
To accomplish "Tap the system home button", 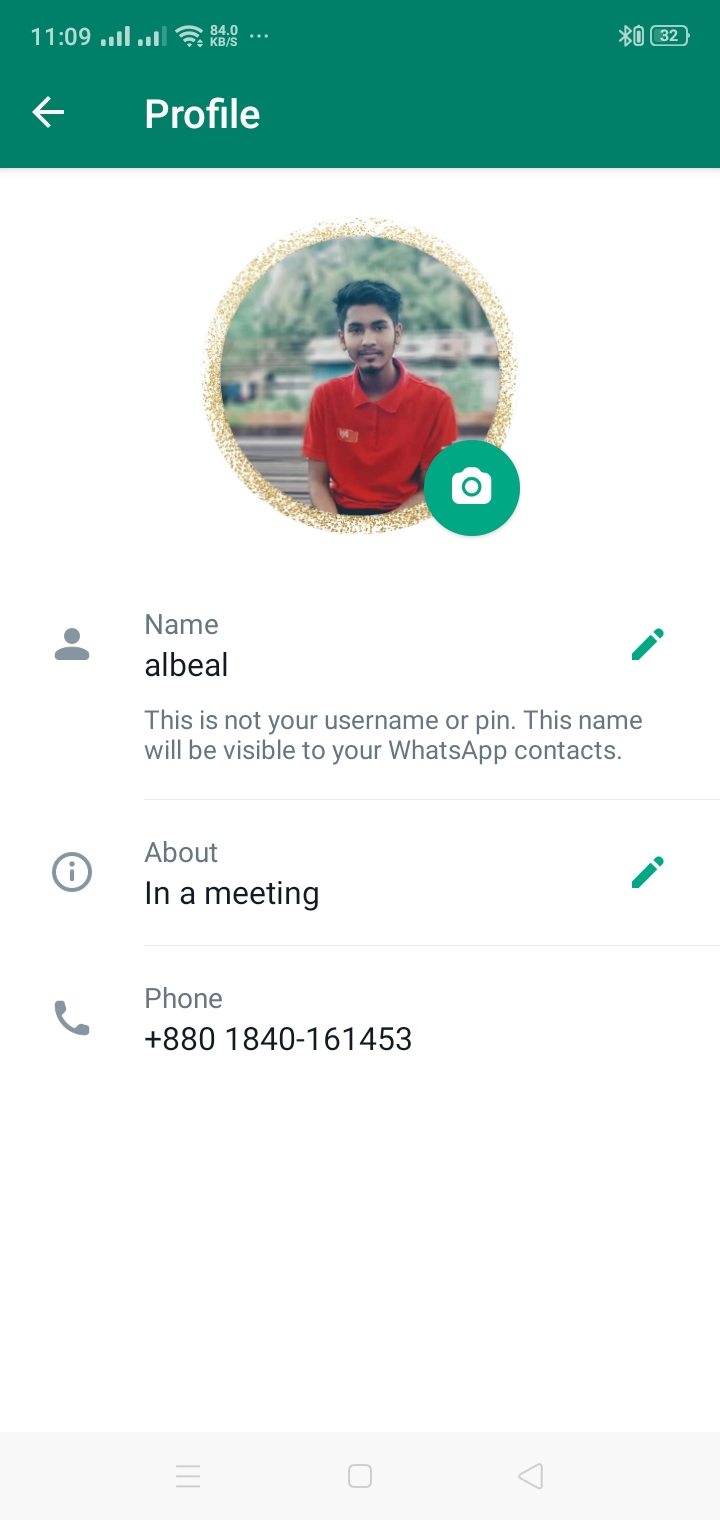I will coord(360,1476).
